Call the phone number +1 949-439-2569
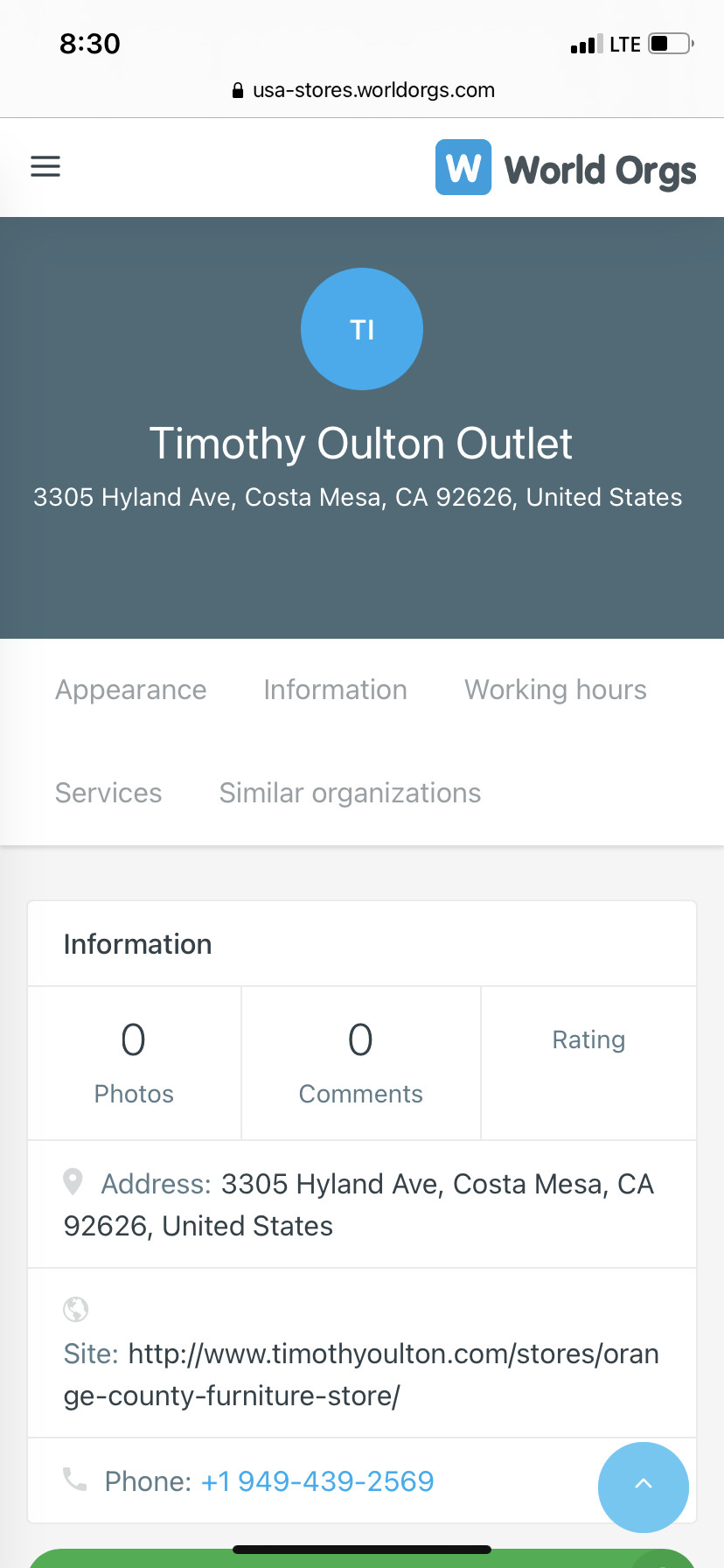 click(x=317, y=1481)
